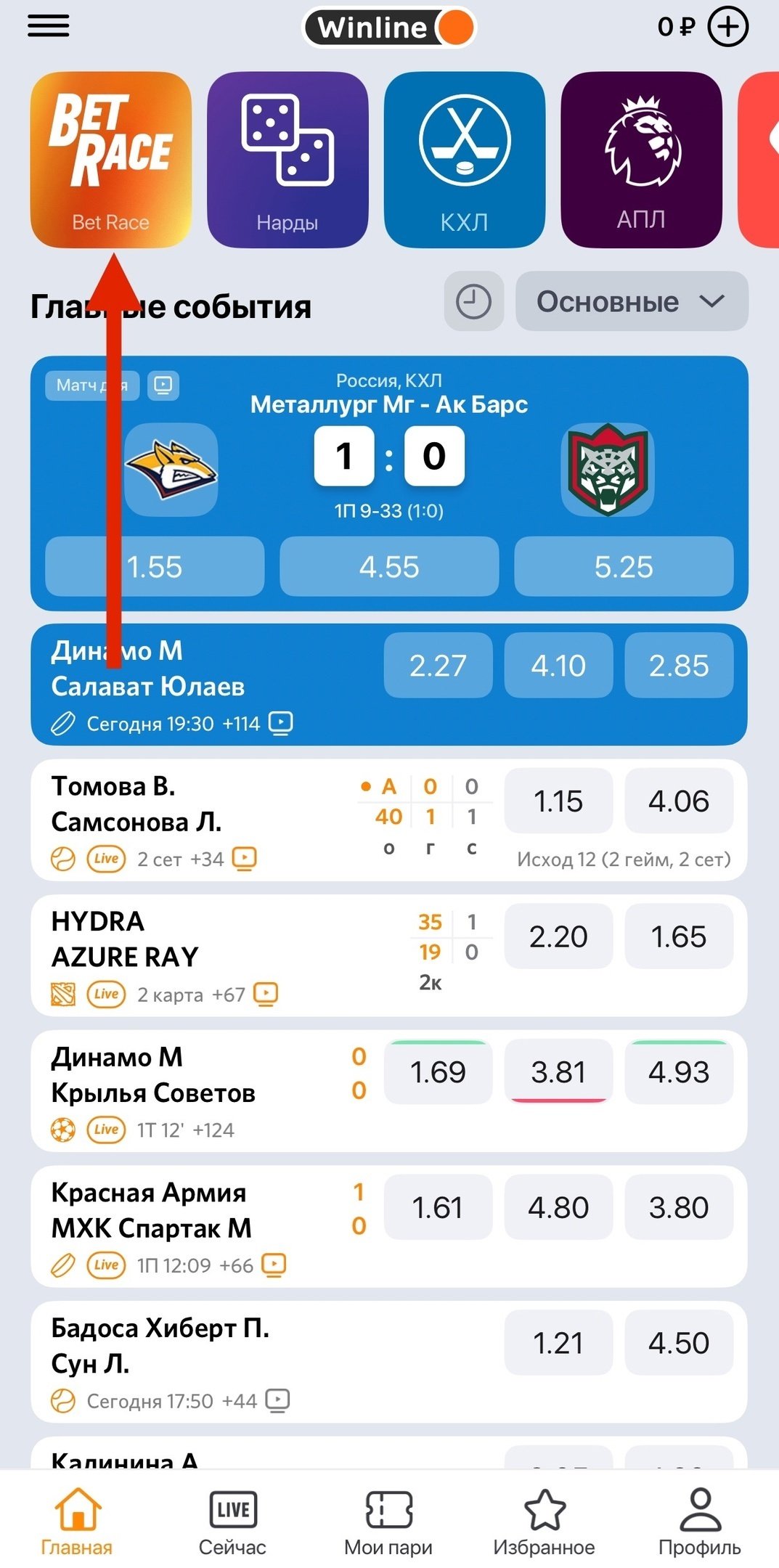Image resolution: width=779 pixels, height=1568 pixels.
Task: Open the hamburger menu
Action: [49, 26]
